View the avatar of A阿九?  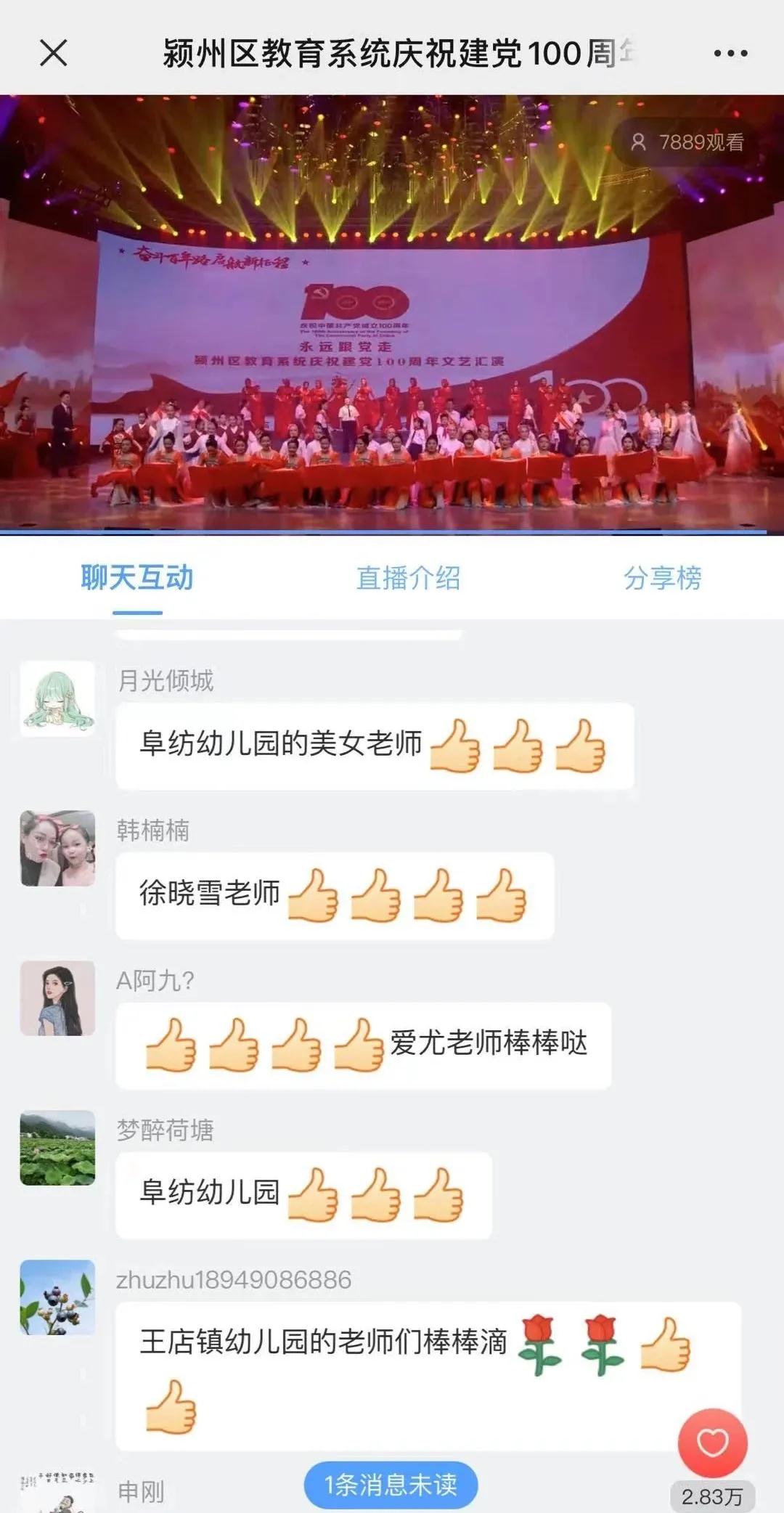(x=57, y=998)
